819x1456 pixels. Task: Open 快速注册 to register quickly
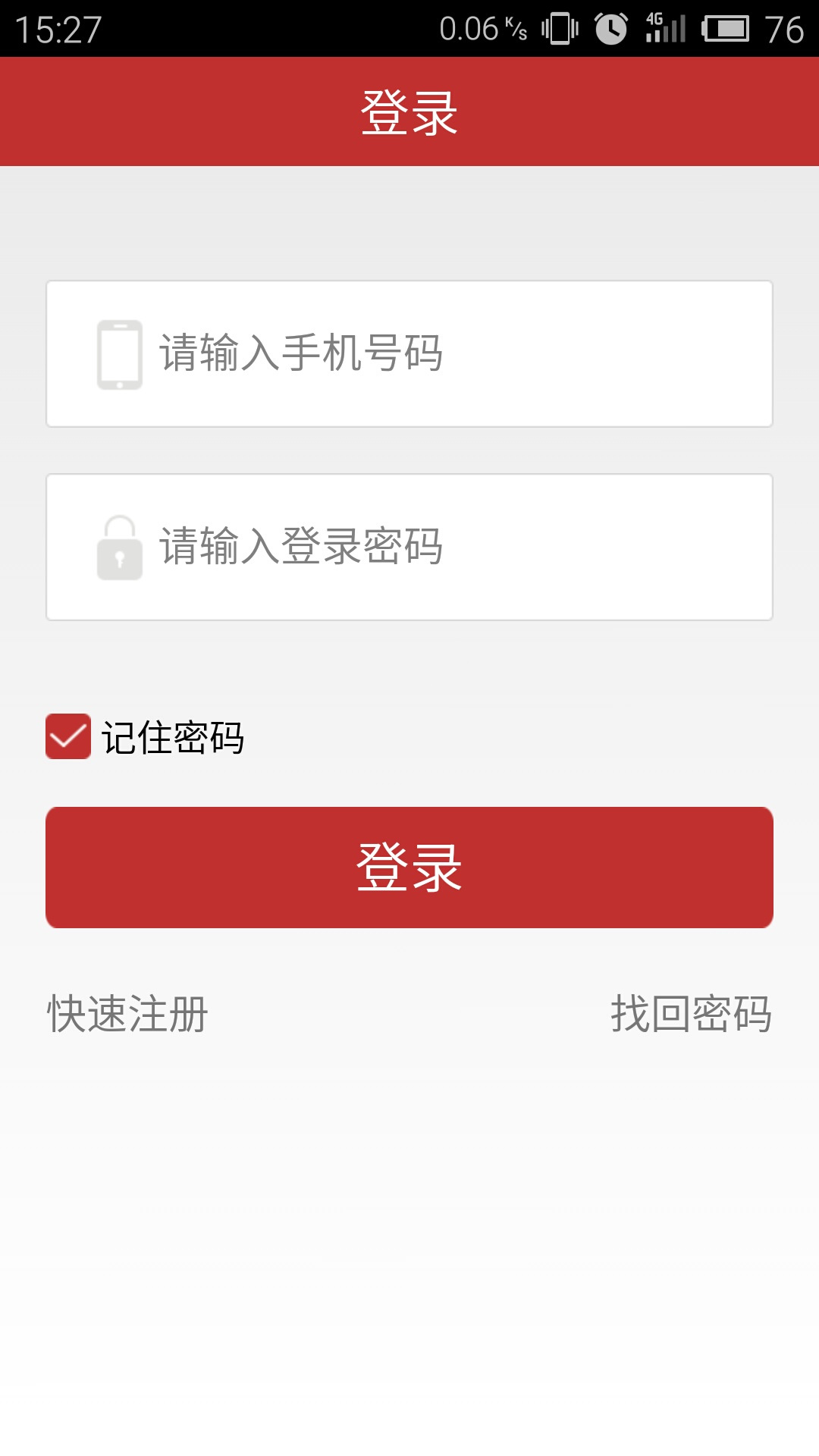tap(127, 1013)
